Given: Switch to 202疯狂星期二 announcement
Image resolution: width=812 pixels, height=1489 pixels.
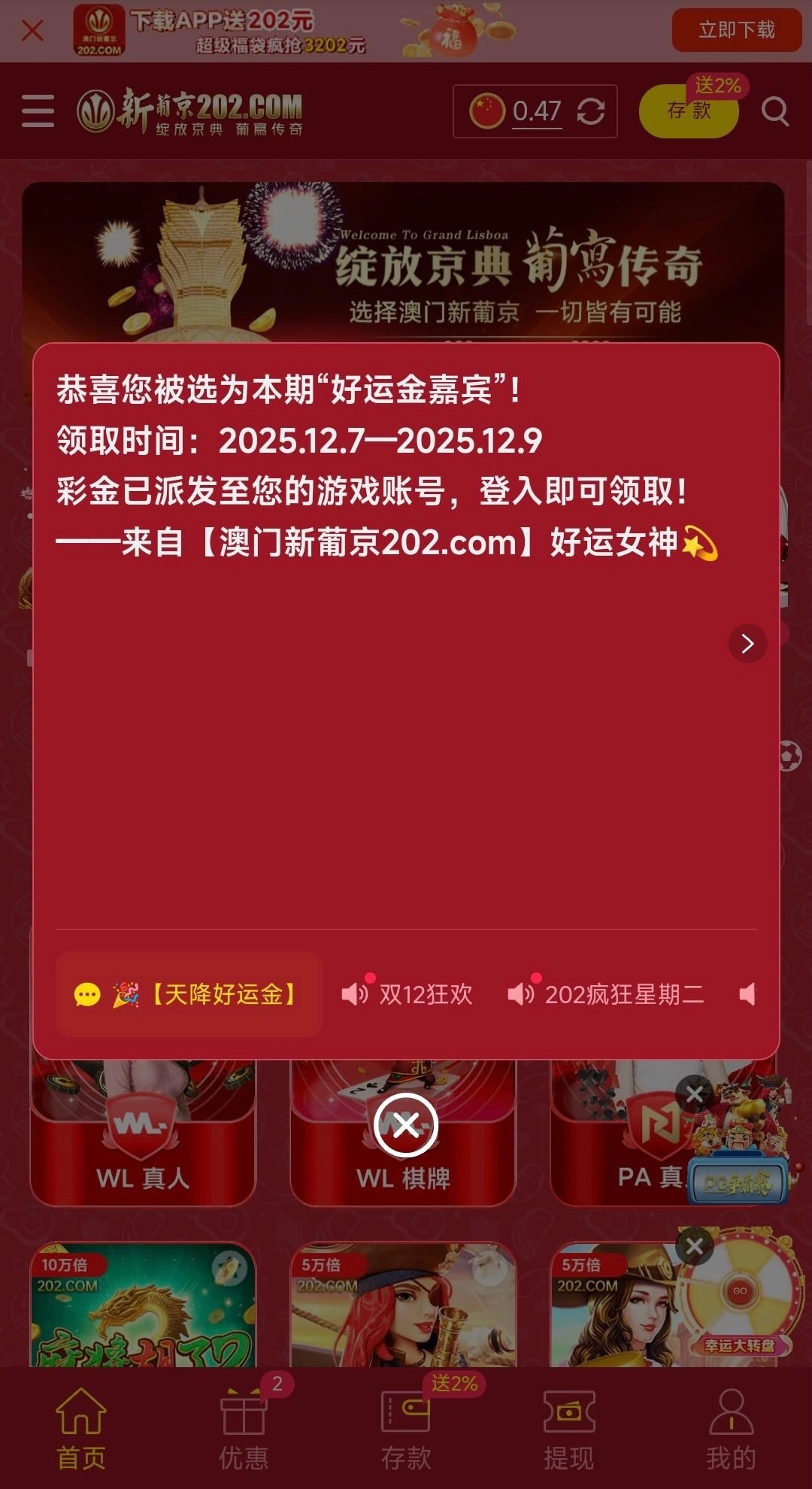Looking at the screenshot, I should pyautogui.click(x=606, y=994).
